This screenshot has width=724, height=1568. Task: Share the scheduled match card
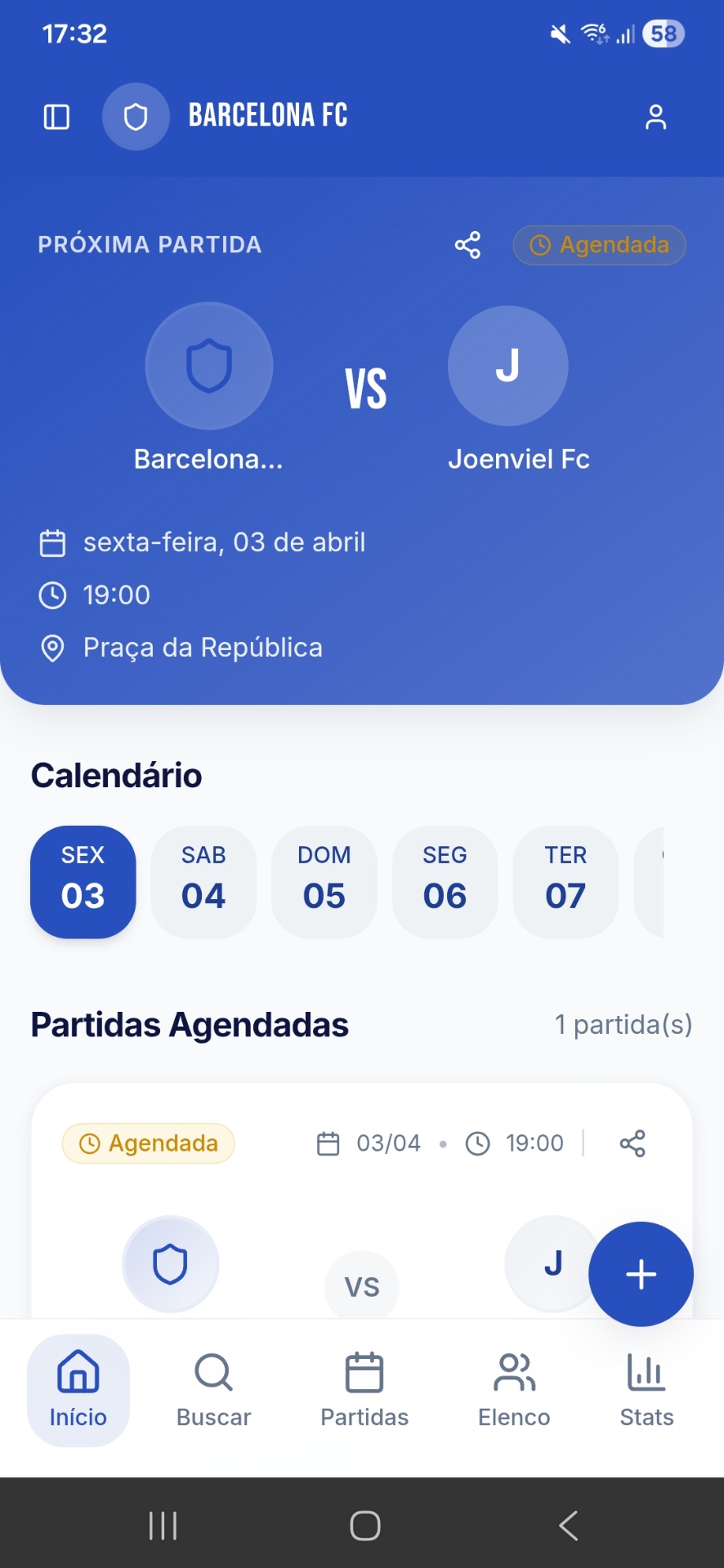tap(633, 1143)
